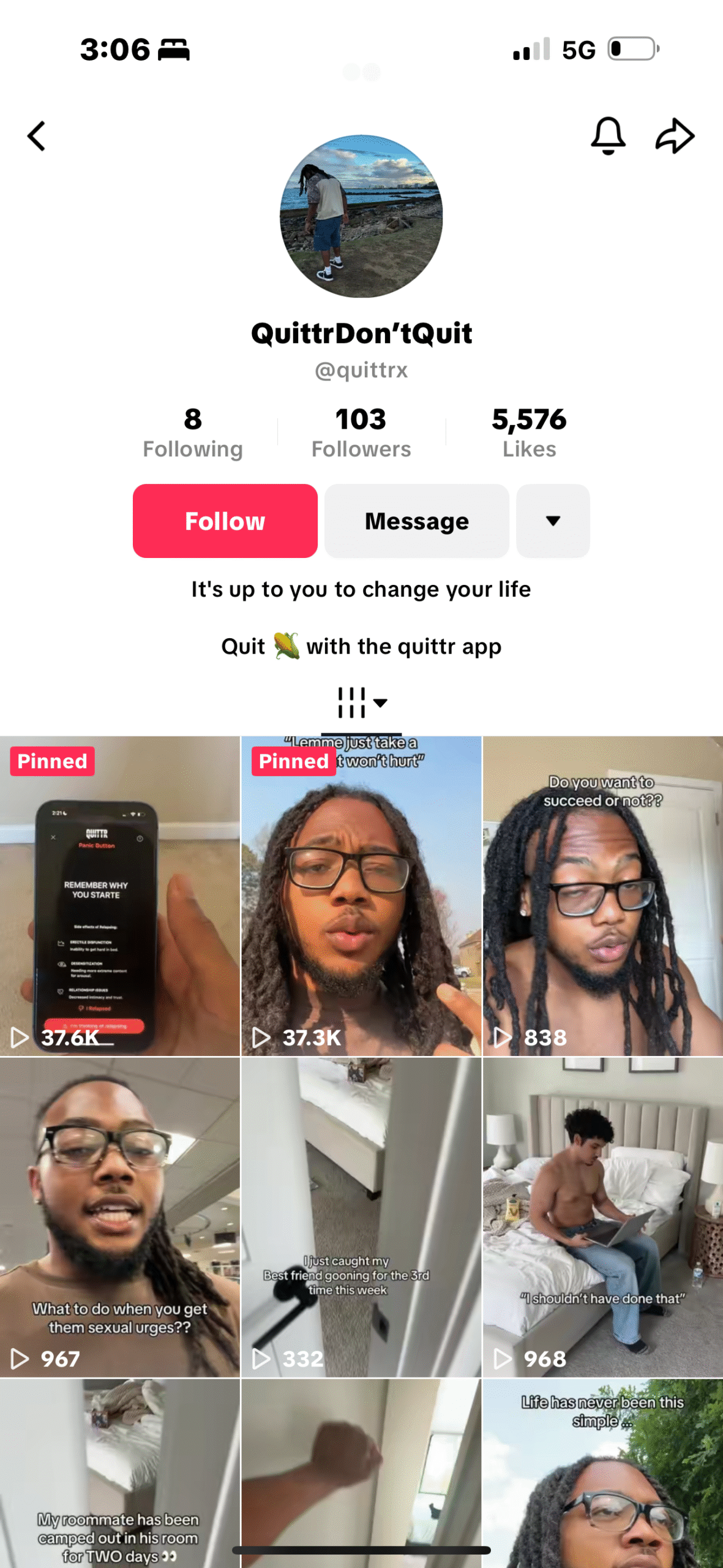Open the 'caught my best friend' video
The width and height of the screenshot is (723, 1568).
click(x=361, y=1216)
